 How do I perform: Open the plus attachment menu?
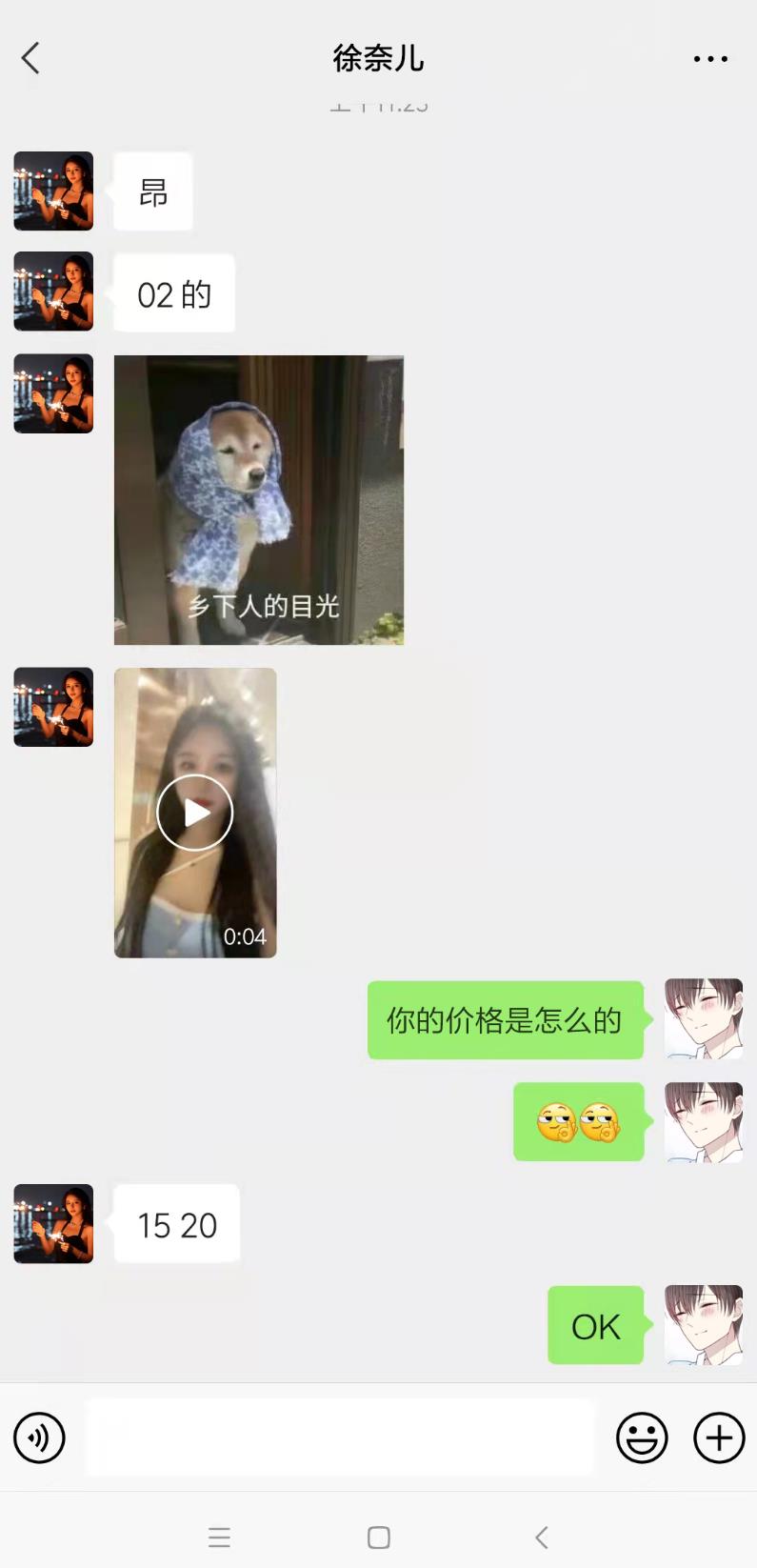719,1437
